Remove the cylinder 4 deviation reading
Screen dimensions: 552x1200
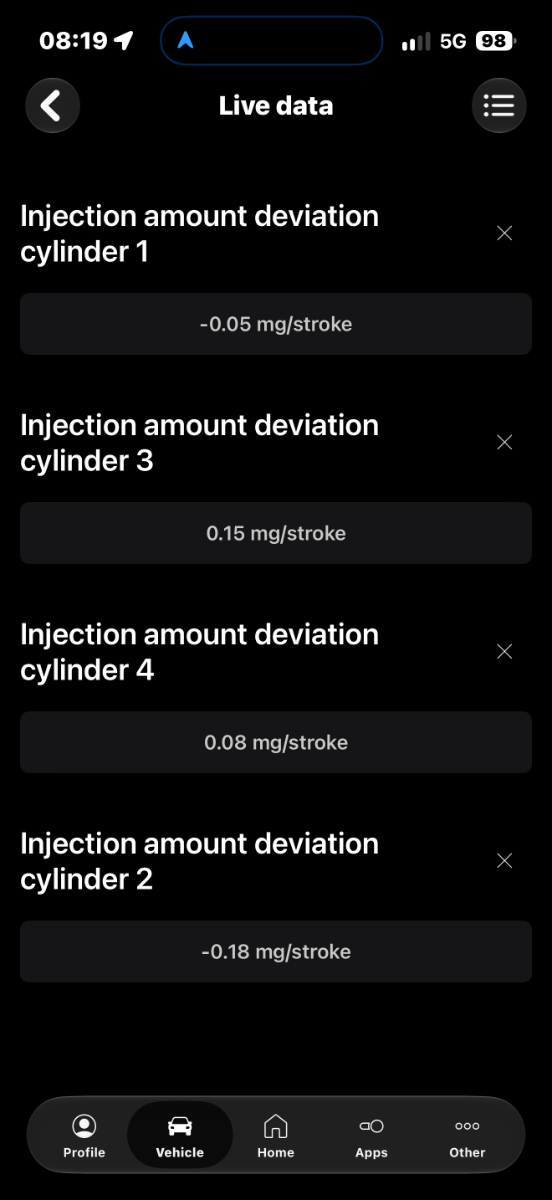click(x=505, y=651)
